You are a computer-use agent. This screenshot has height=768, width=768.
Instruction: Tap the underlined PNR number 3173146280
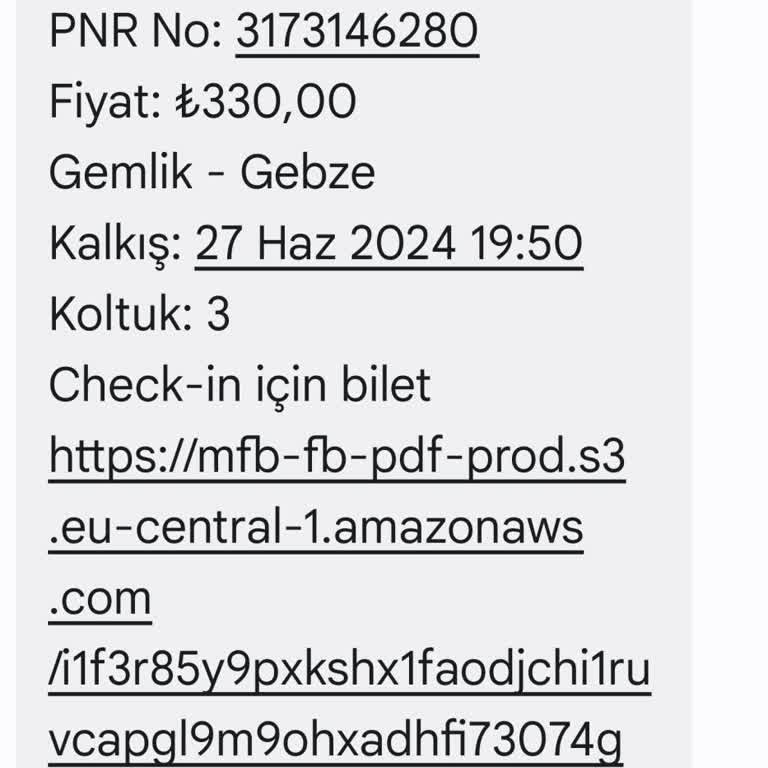pyautogui.click(x=357, y=32)
